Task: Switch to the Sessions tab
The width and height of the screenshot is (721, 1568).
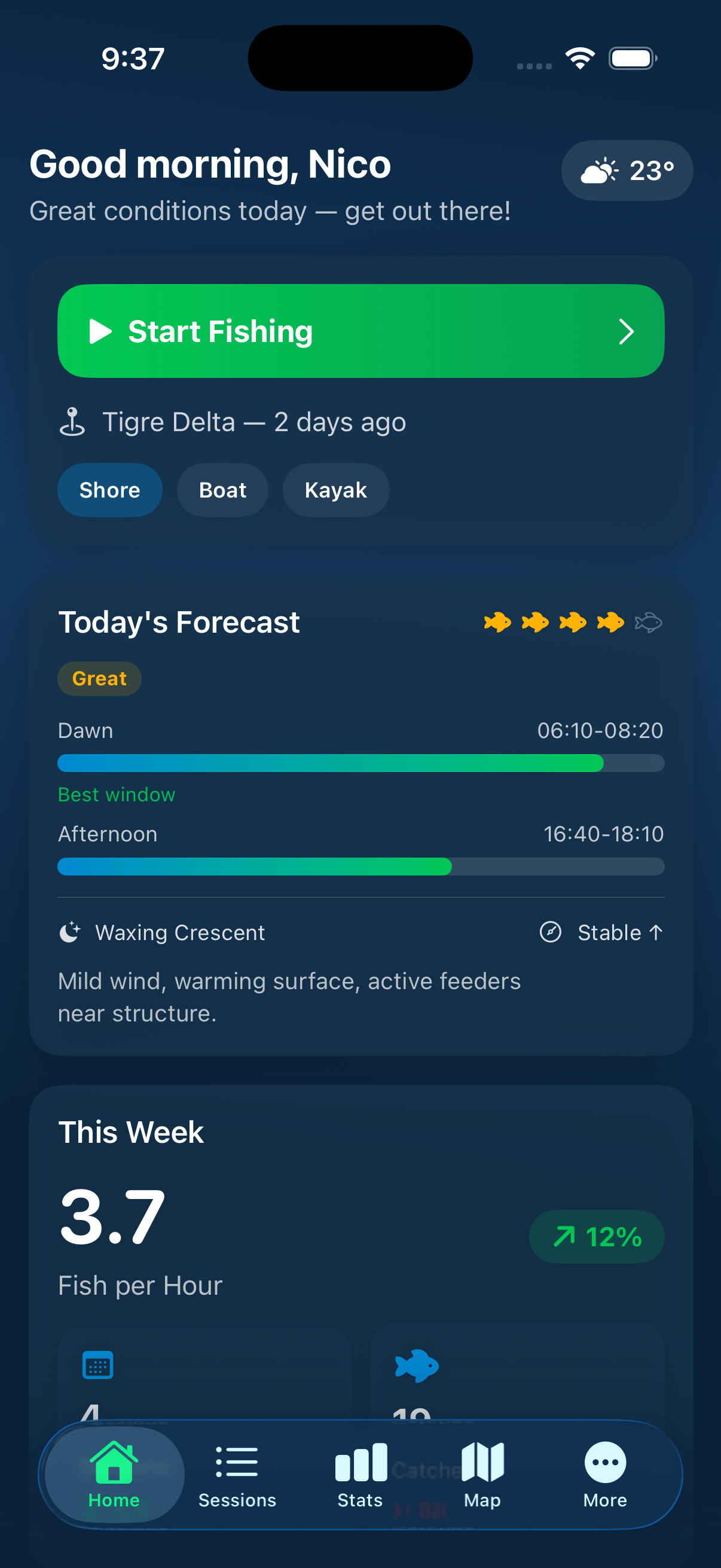Action: coord(237,1475)
